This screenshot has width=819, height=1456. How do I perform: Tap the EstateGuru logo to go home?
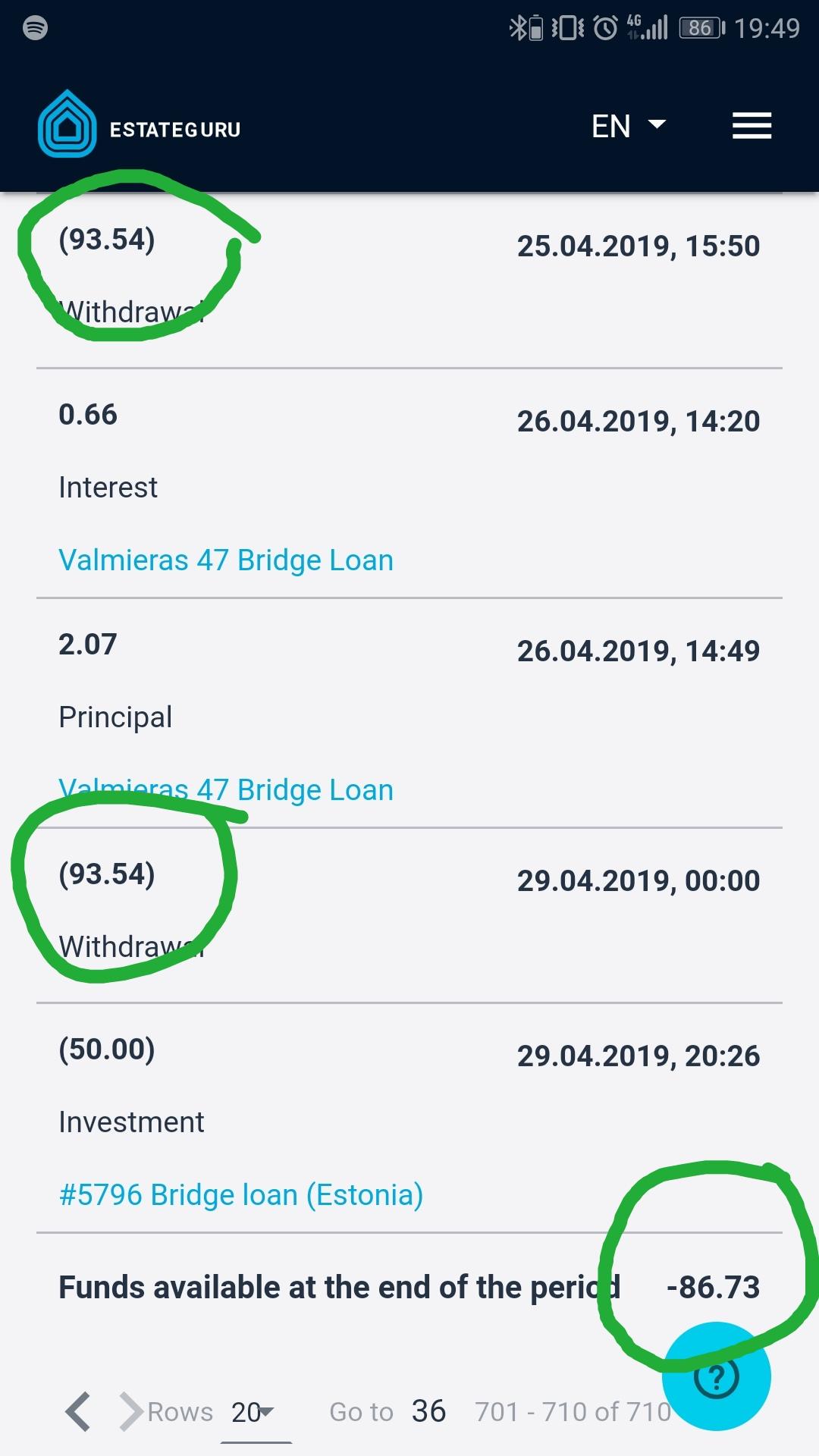(140, 126)
